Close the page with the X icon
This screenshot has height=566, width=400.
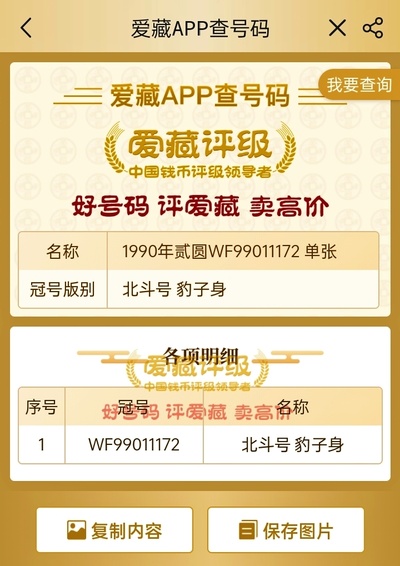pyautogui.click(x=337, y=28)
